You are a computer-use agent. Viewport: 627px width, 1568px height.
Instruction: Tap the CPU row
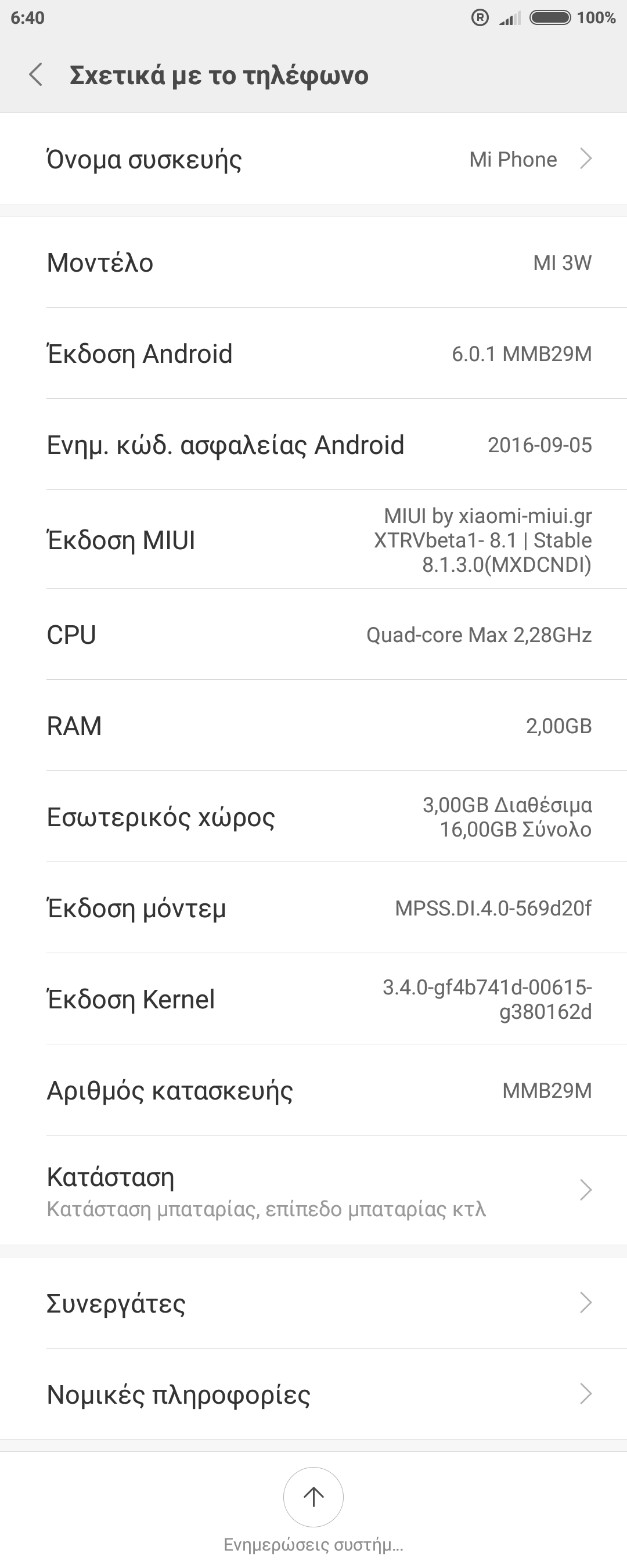(313, 635)
